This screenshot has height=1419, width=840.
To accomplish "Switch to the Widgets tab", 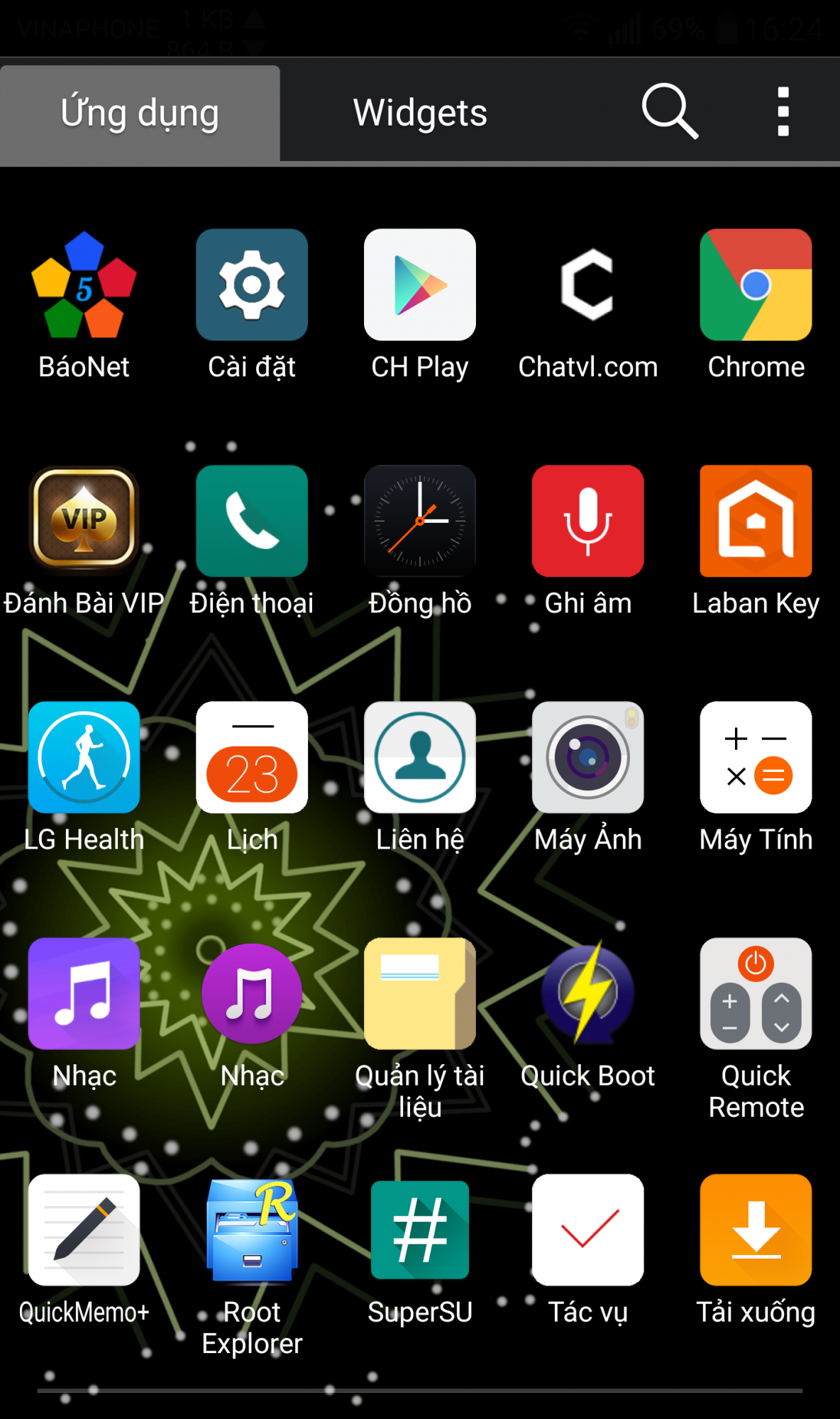I will coord(420,113).
